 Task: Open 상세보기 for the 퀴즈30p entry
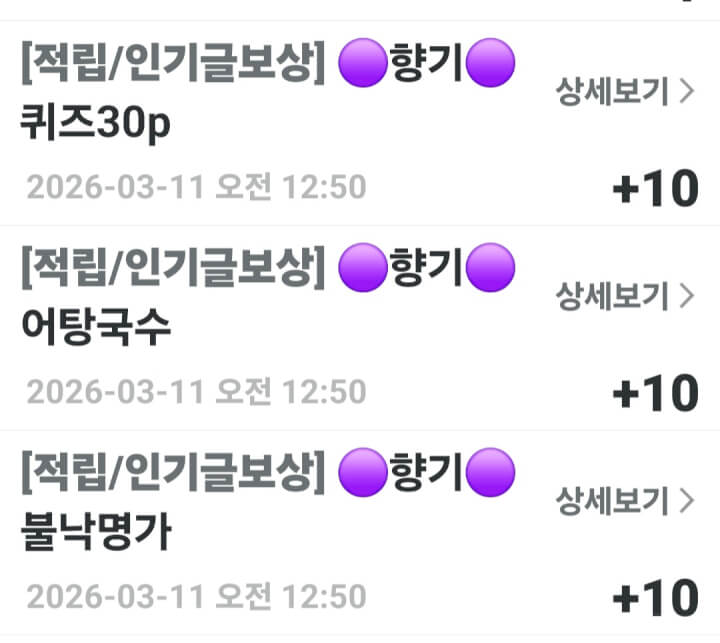[624, 92]
